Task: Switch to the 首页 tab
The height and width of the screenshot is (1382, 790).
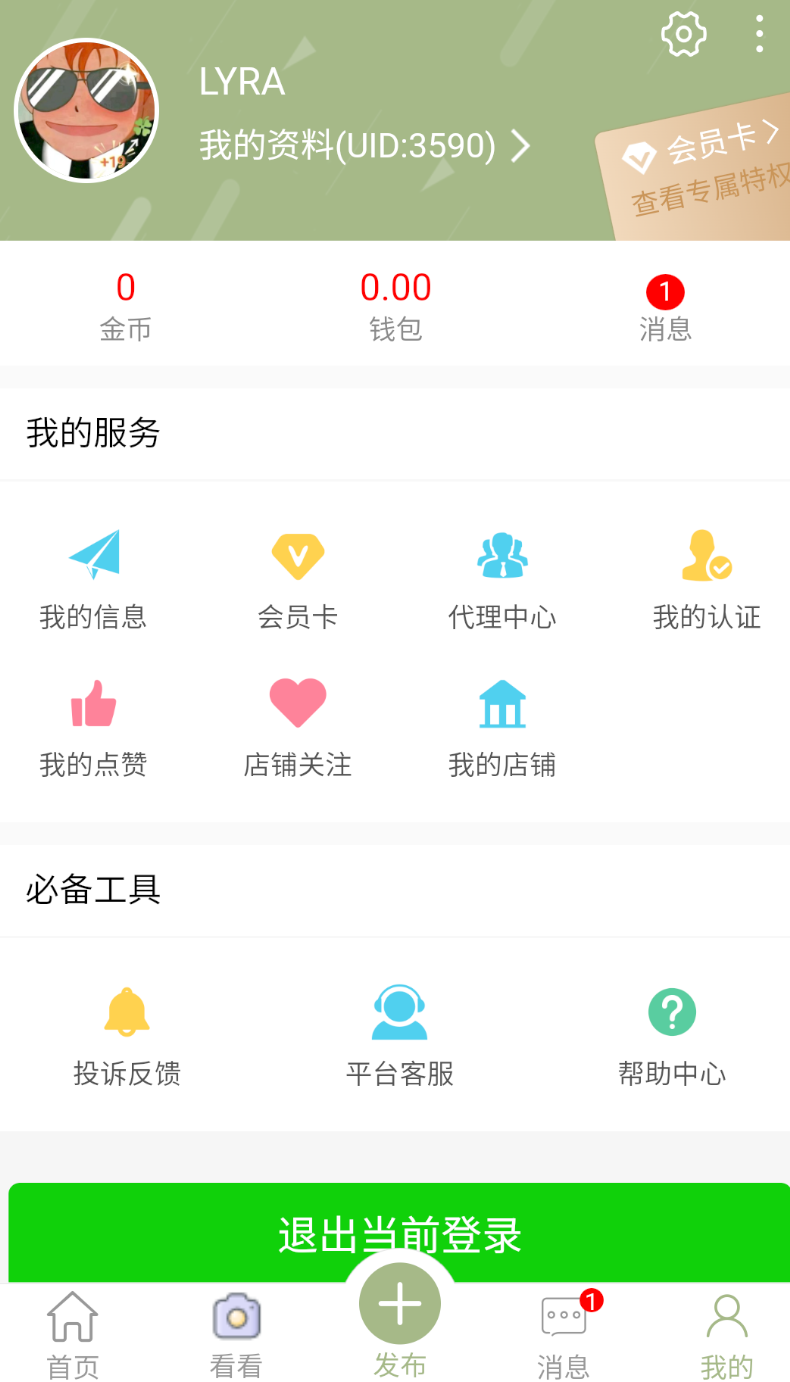Action: [73, 1335]
